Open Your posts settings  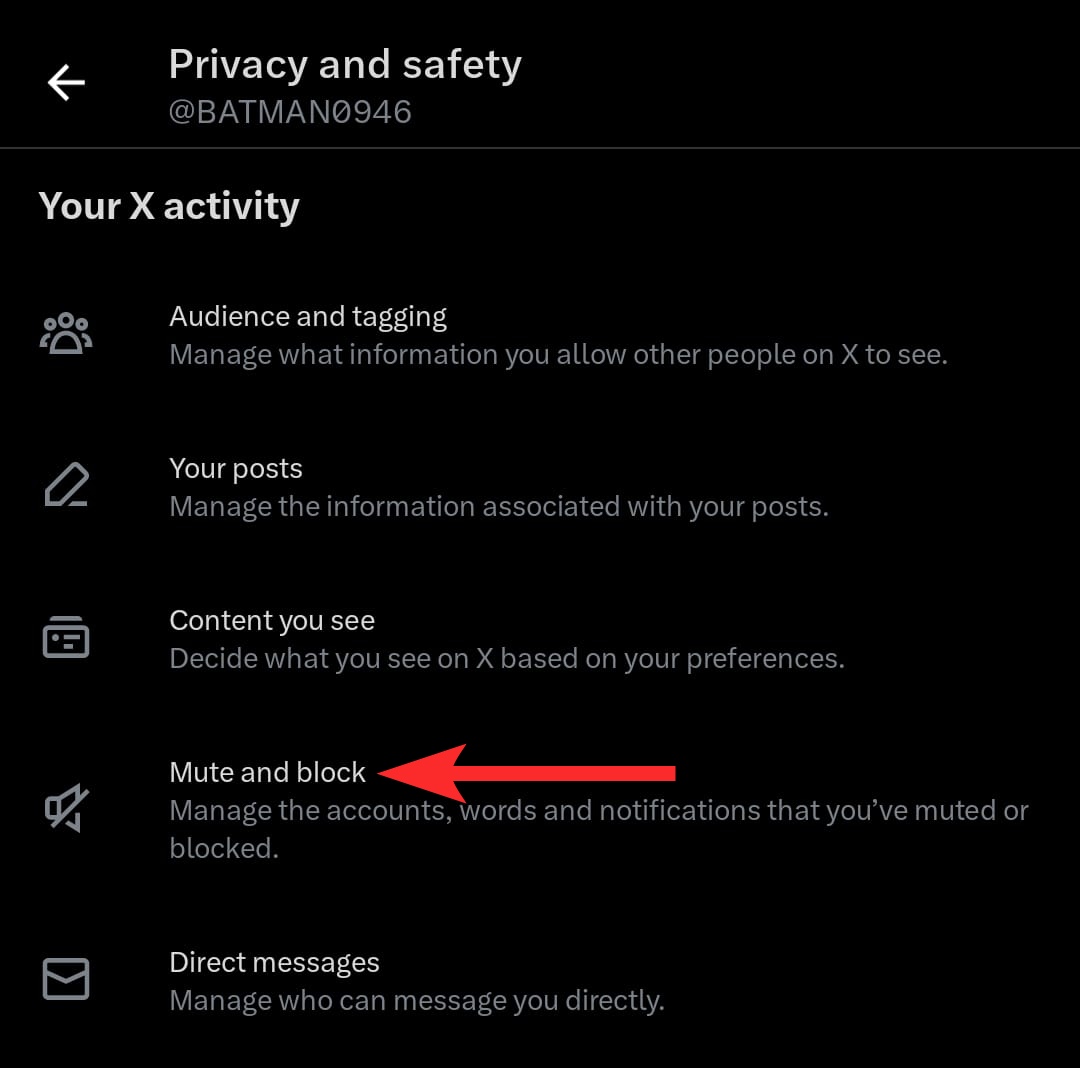(236, 469)
